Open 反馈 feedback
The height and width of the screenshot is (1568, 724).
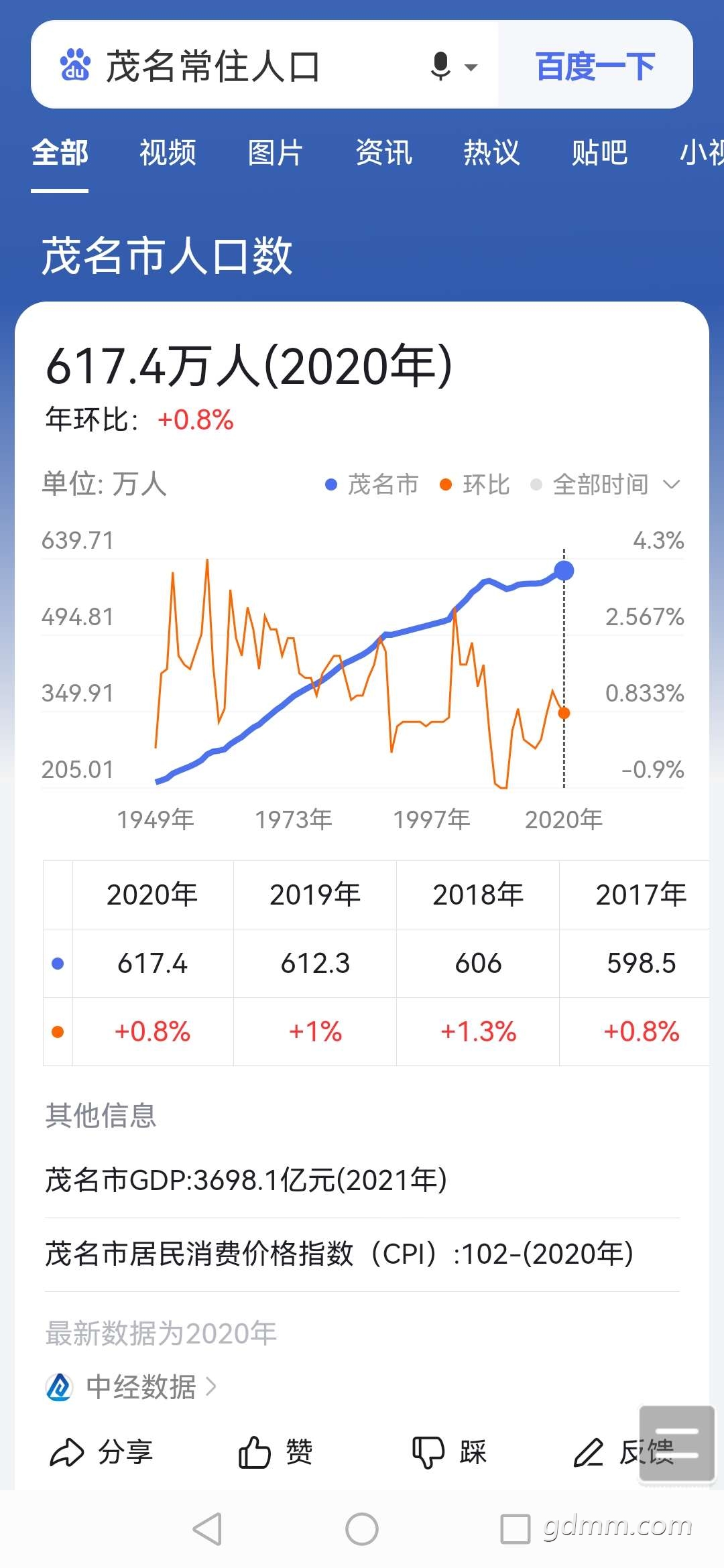click(x=623, y=1452)
